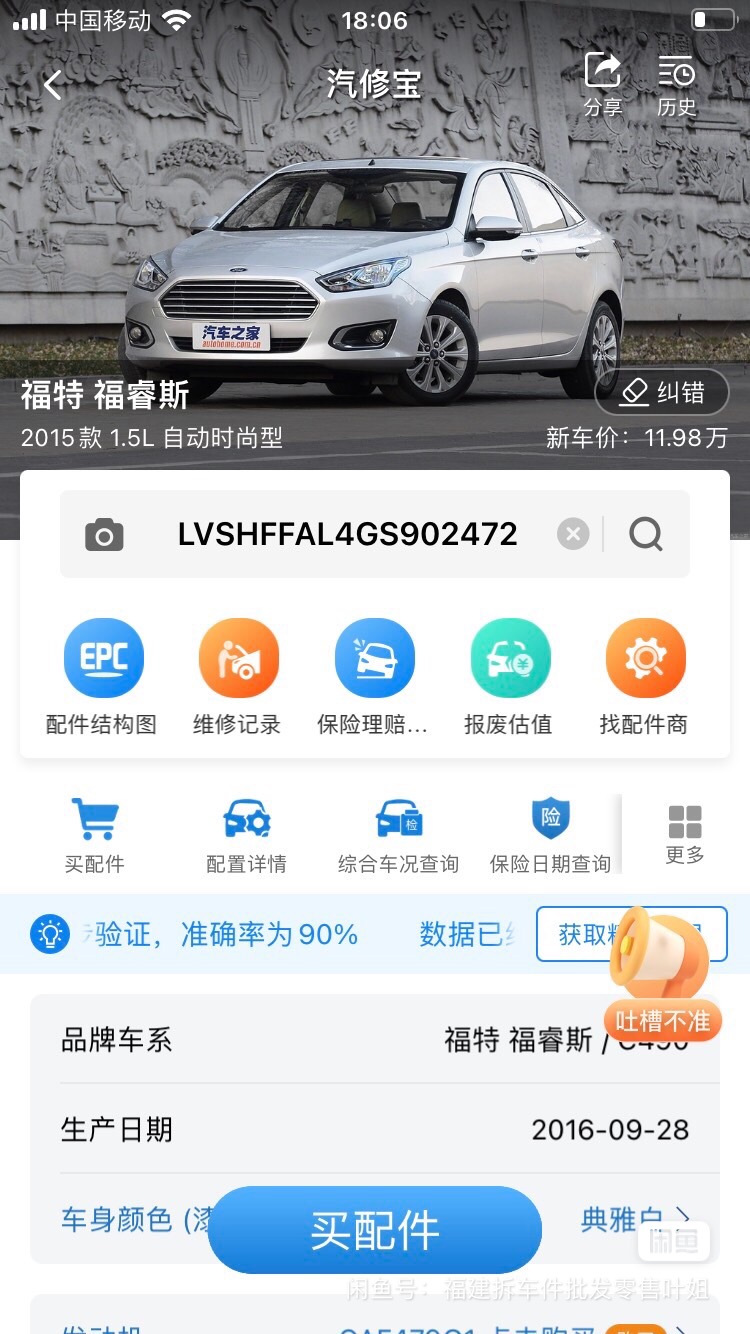Tap the 纠错 correction button
750x1334 pixels.
(x=662, y=393)
